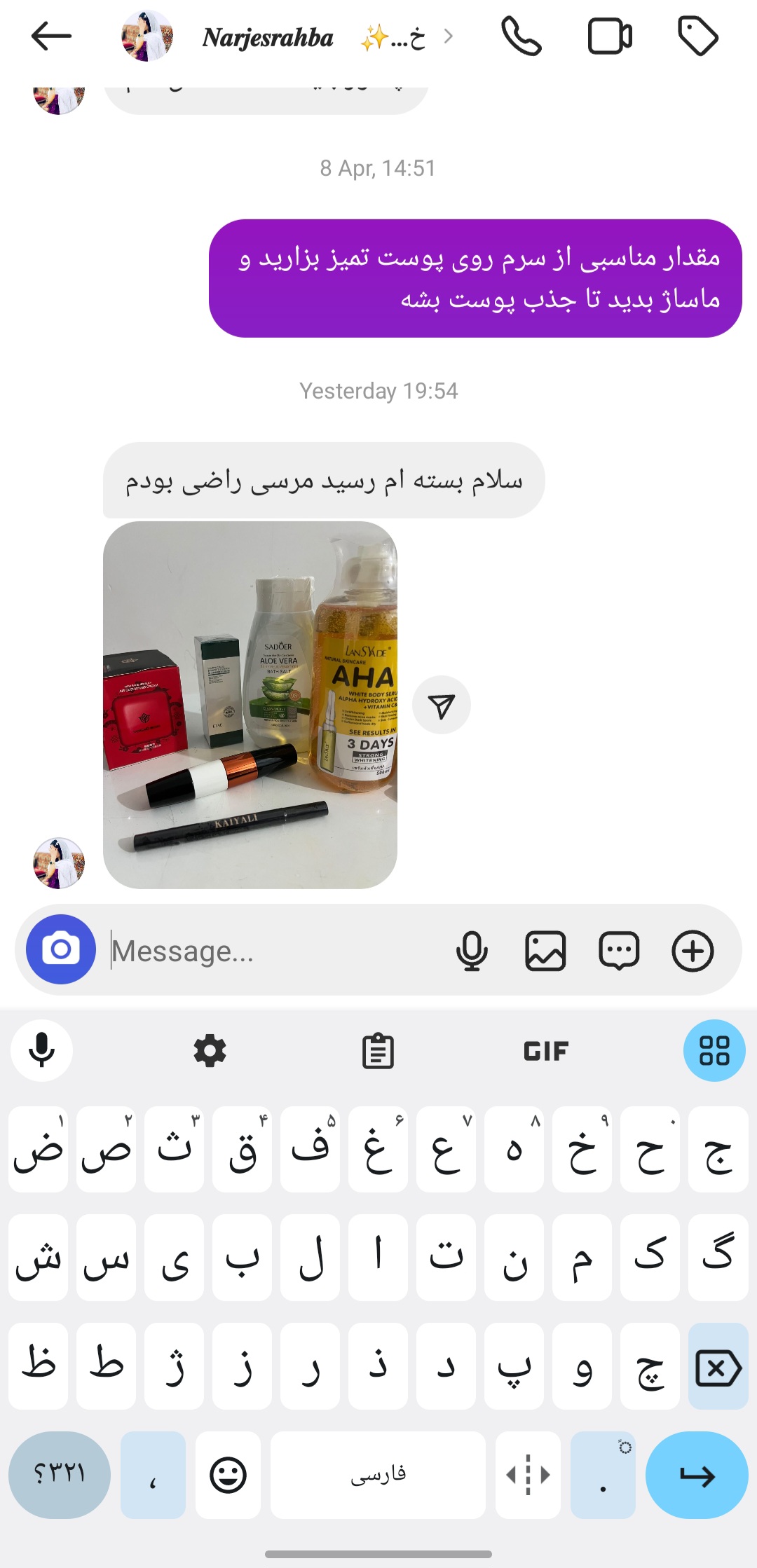Focus the Message text field
This screenshot has height=1568, width=757.
(273, 951)
